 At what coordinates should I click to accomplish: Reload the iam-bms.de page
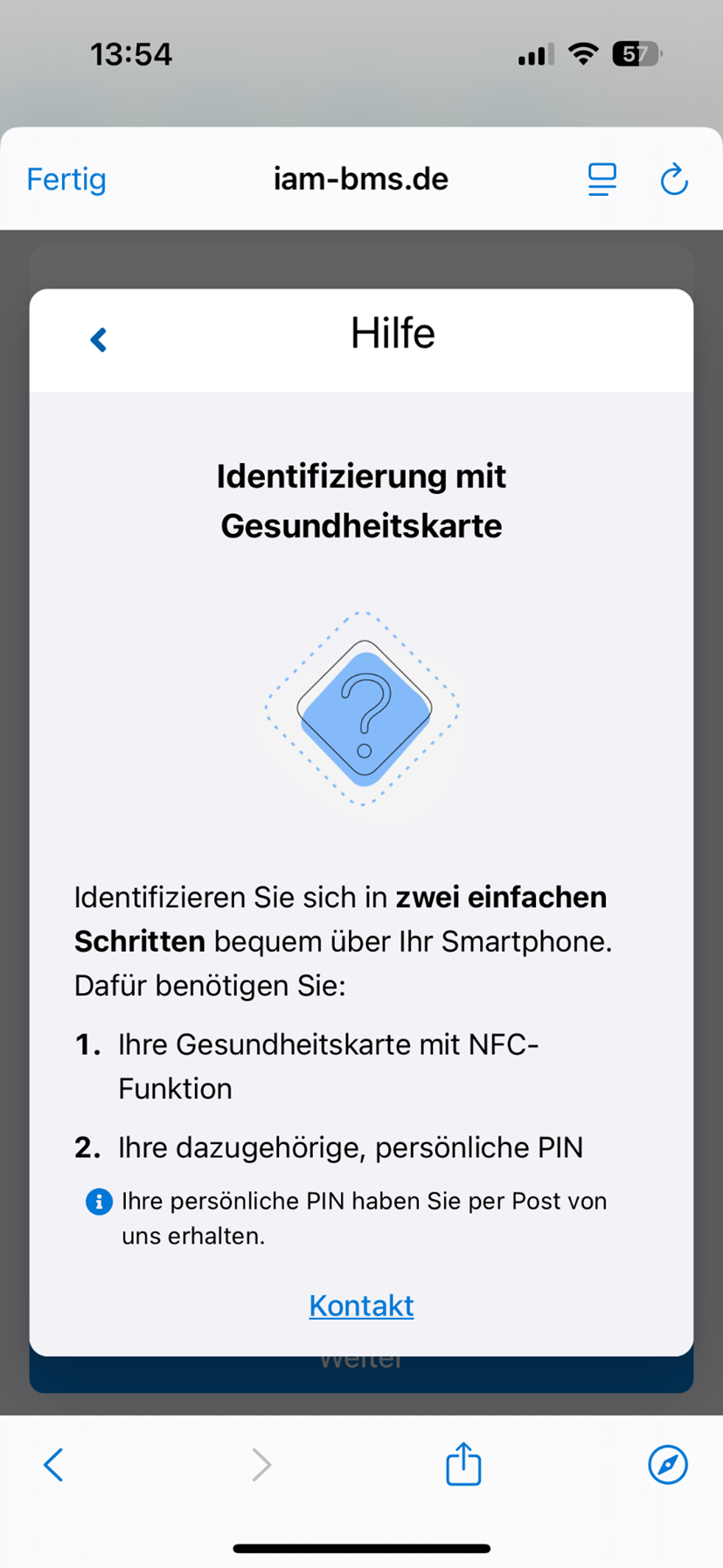[673, 180]
